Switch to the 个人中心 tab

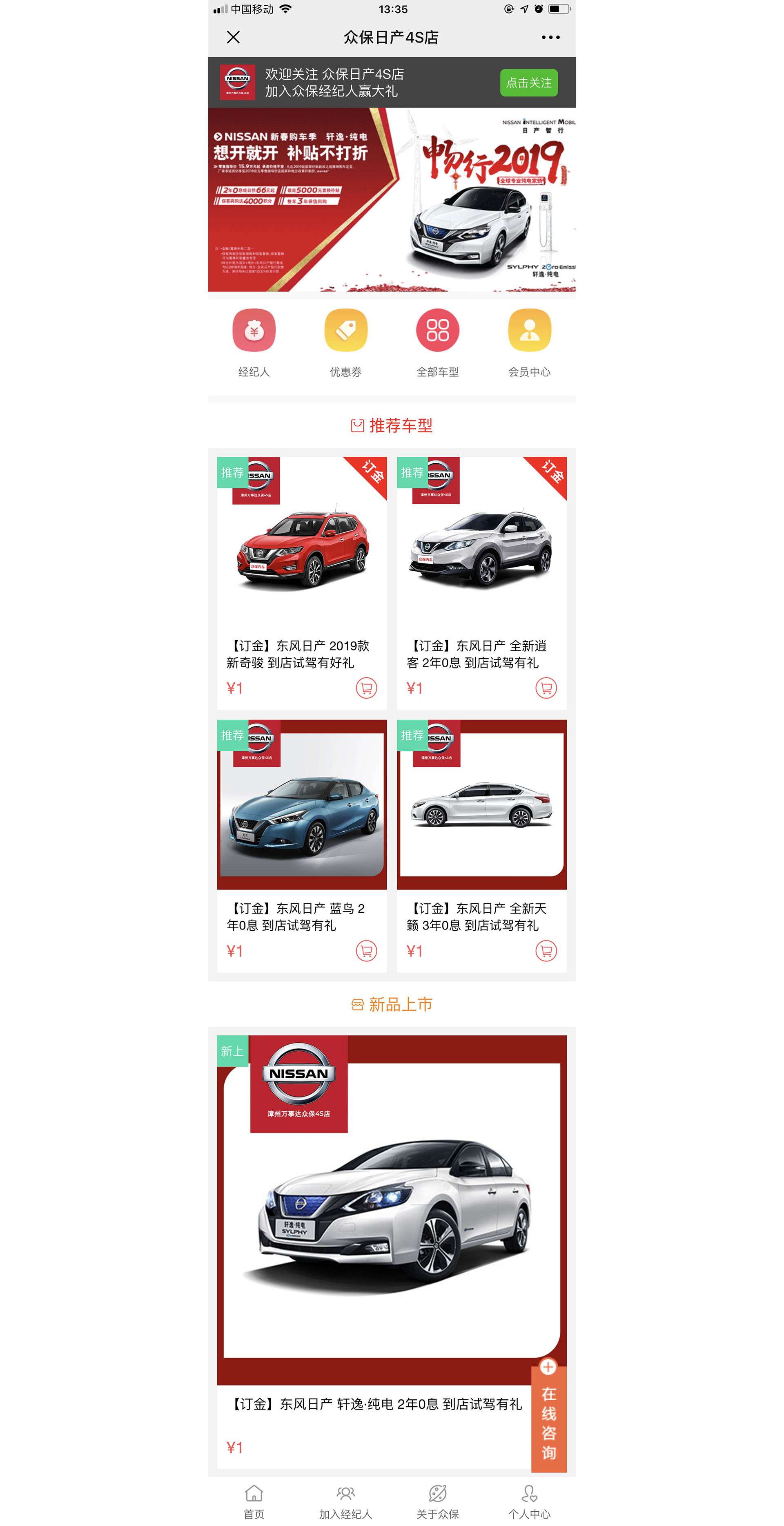point(529,1502)
